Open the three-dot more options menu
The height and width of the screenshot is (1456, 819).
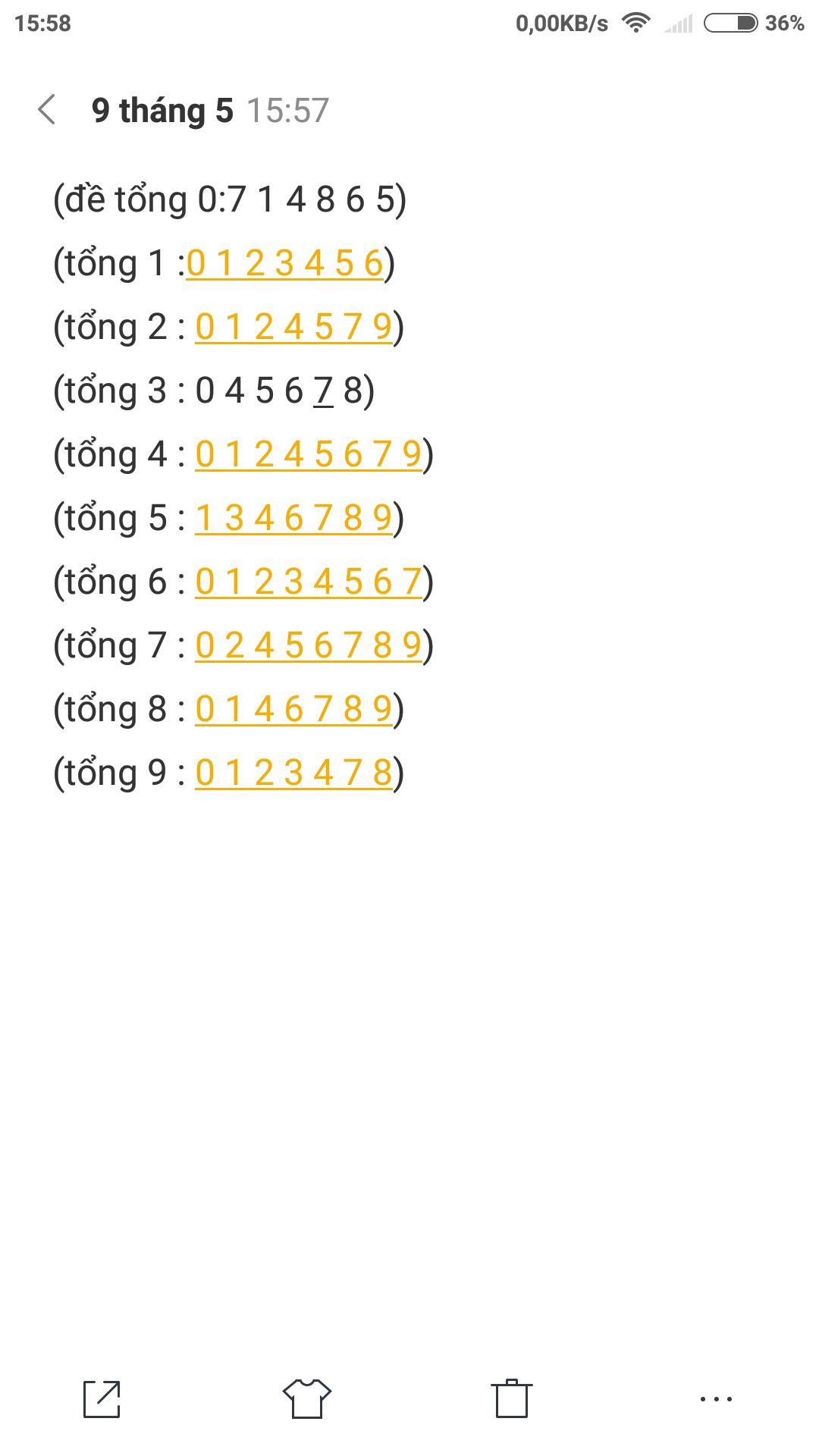click(x=716, y=1399)
